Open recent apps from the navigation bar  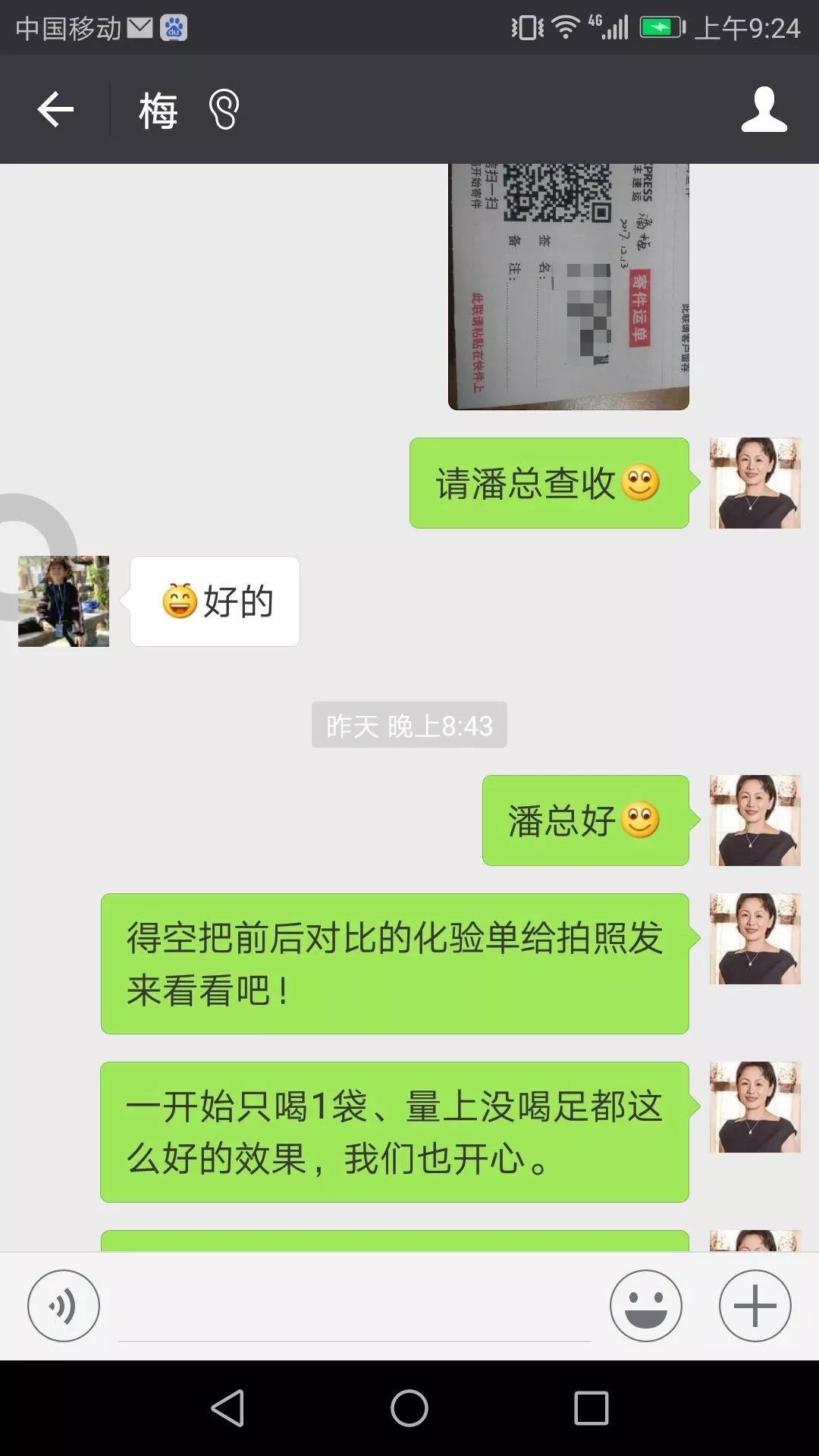point(591,1408)
